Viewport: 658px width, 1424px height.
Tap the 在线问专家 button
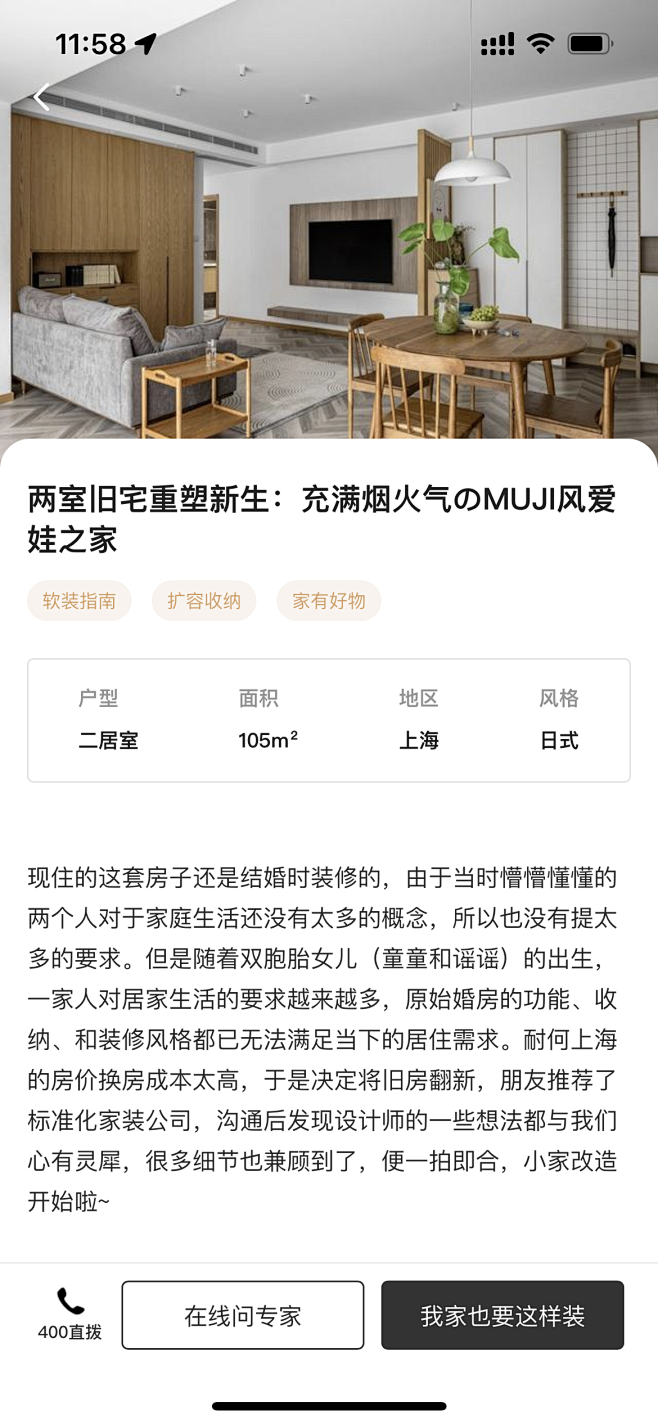243,1315
